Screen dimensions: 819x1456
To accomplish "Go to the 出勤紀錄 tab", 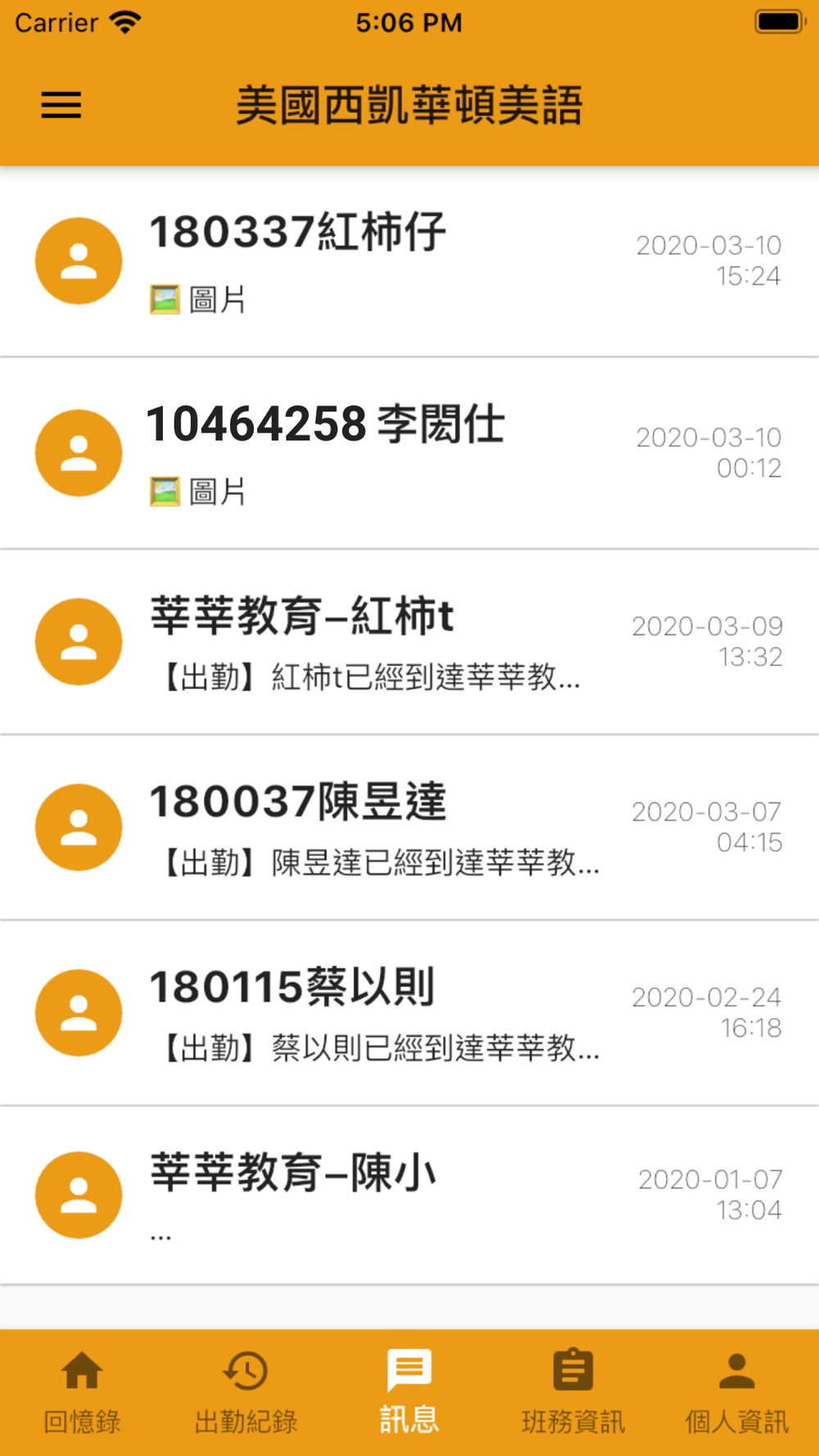I will tap(246, 1392).
